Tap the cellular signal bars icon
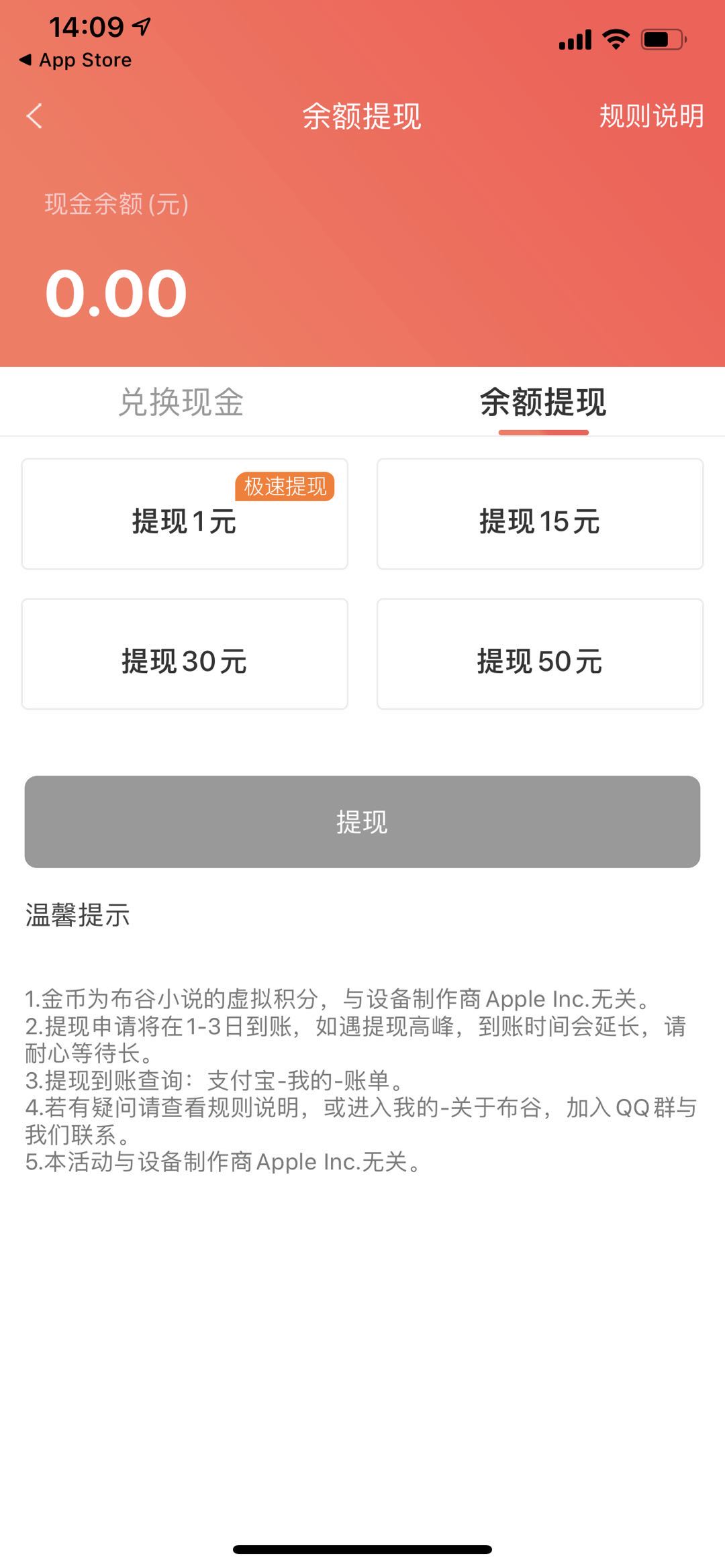725x1568 pixels. pyautogui.click(x=574, y=40)
